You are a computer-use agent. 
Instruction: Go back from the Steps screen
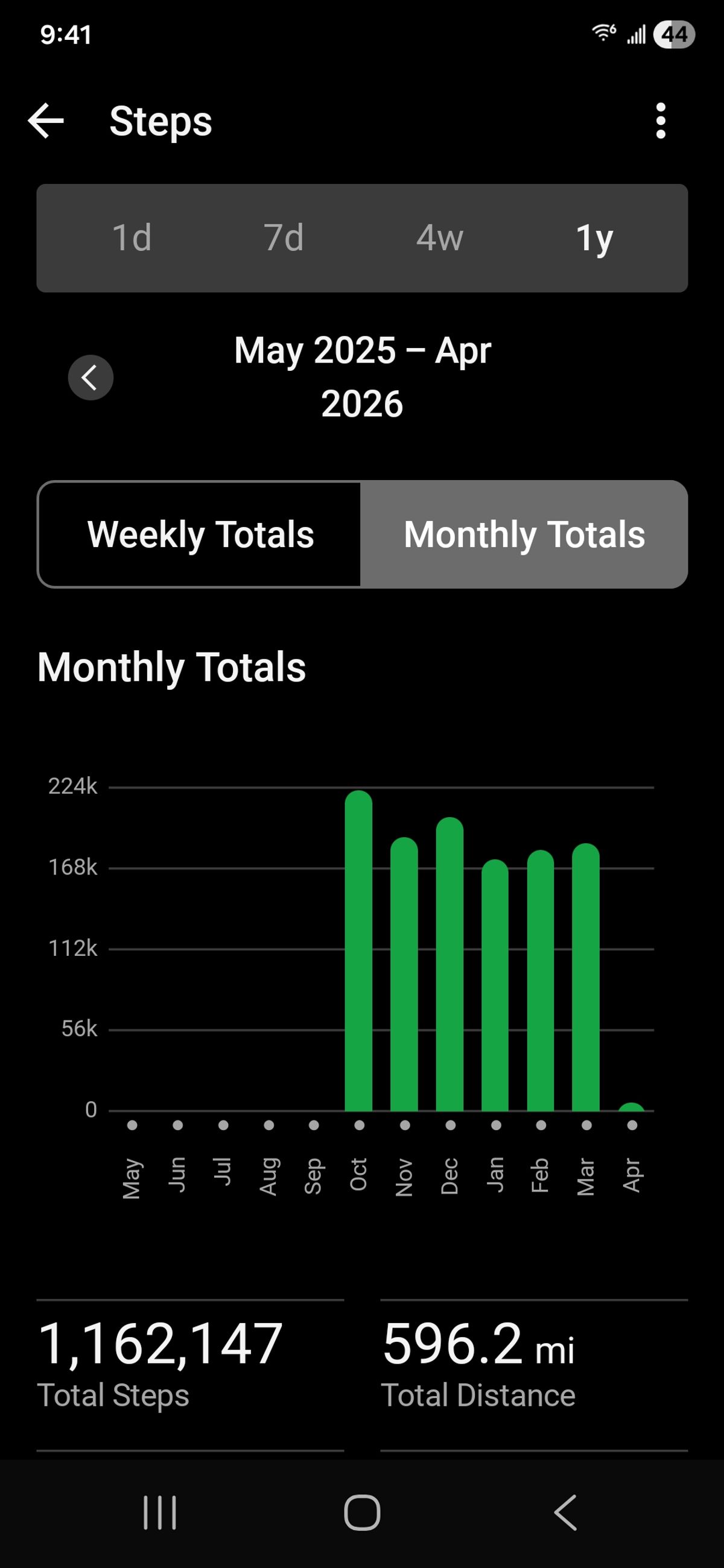[46, 121]
